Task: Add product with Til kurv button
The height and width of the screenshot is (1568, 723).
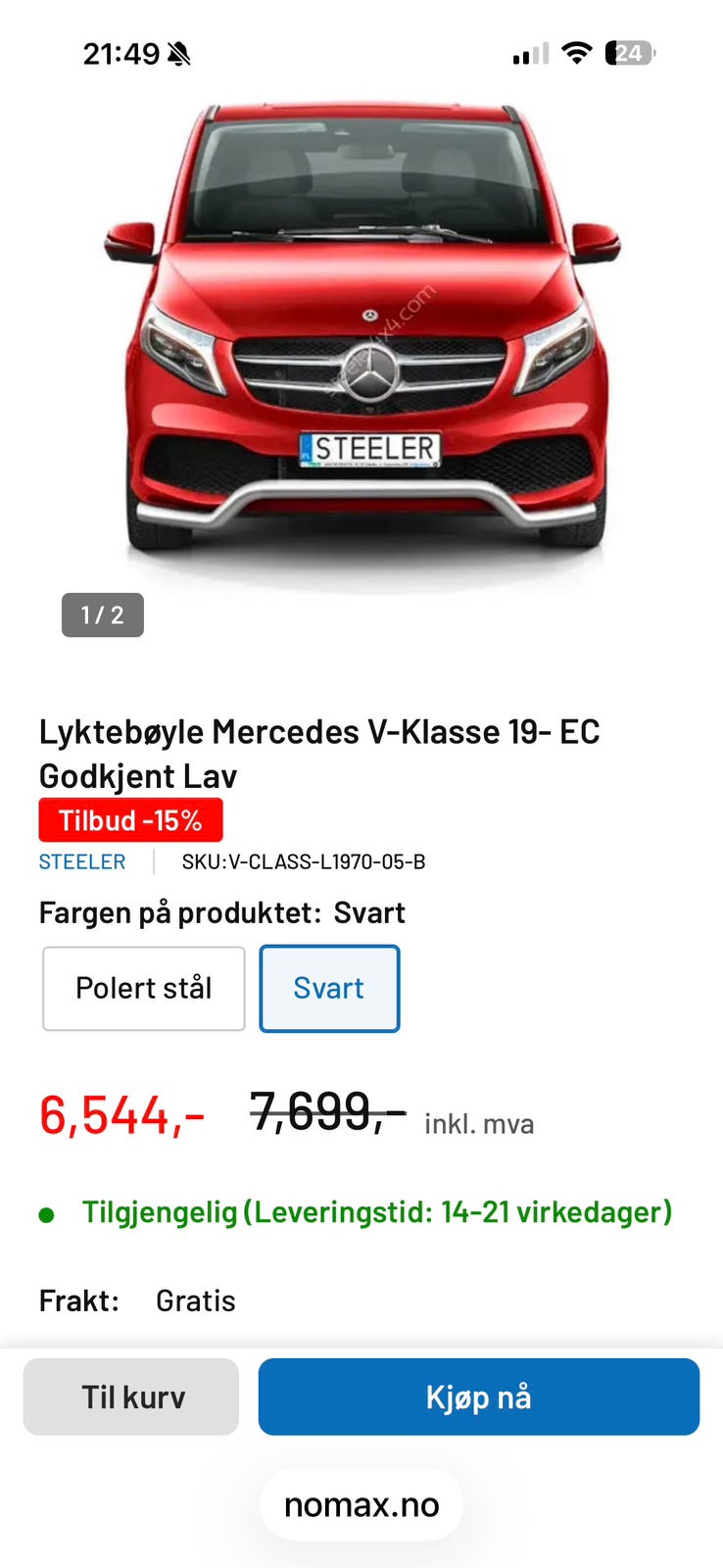Action: coord(131,1396)
